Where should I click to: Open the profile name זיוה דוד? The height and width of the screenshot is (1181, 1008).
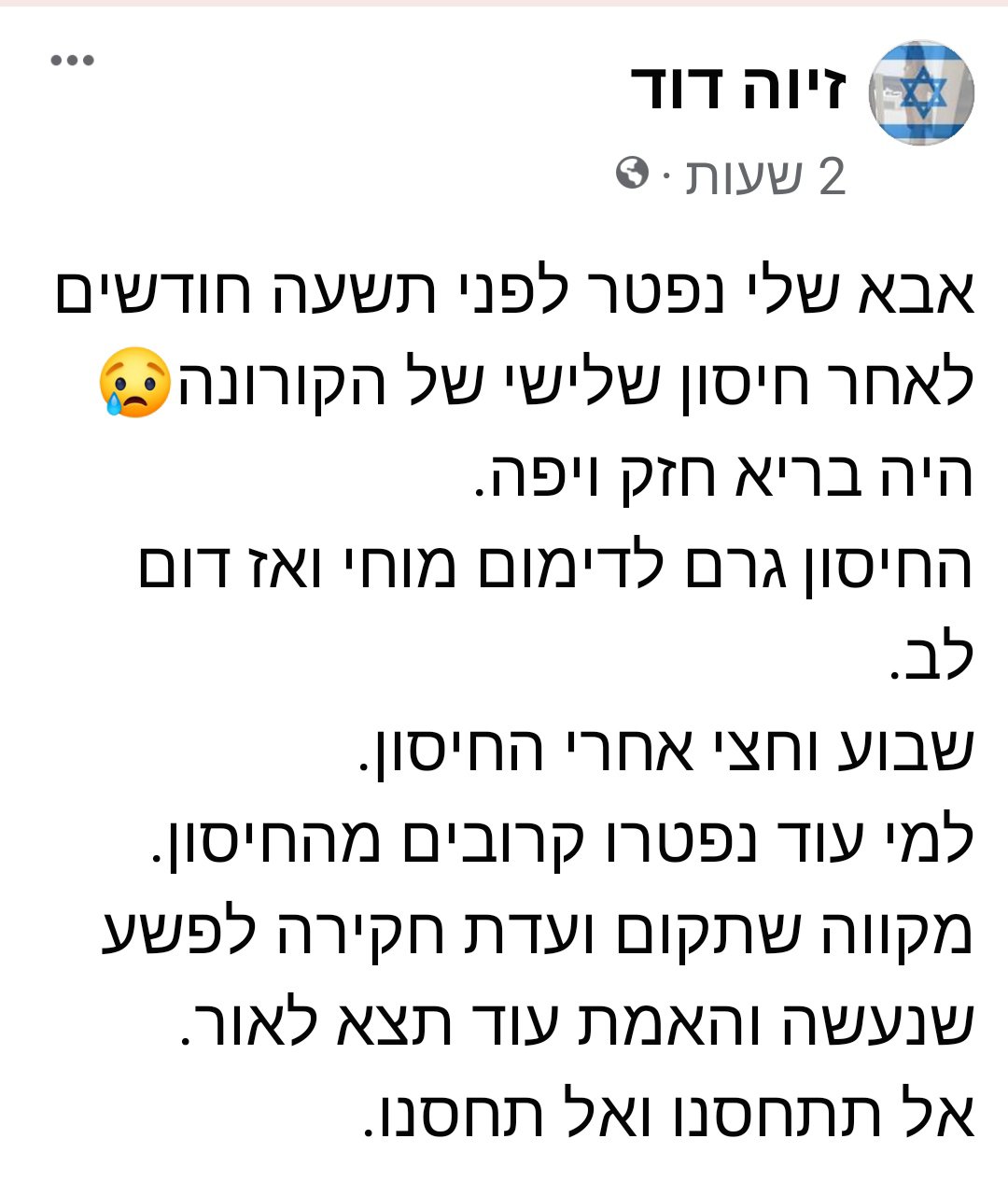tap(738, 89)
